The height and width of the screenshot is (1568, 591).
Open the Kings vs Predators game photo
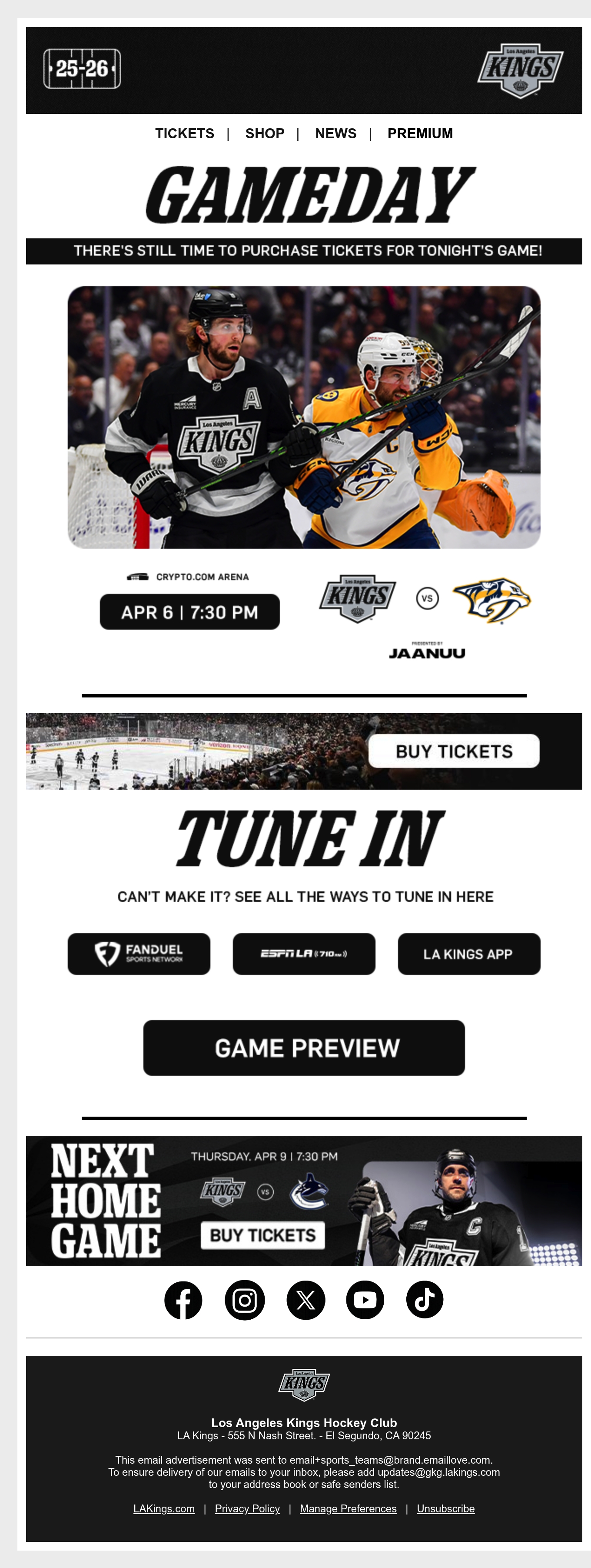304,417
